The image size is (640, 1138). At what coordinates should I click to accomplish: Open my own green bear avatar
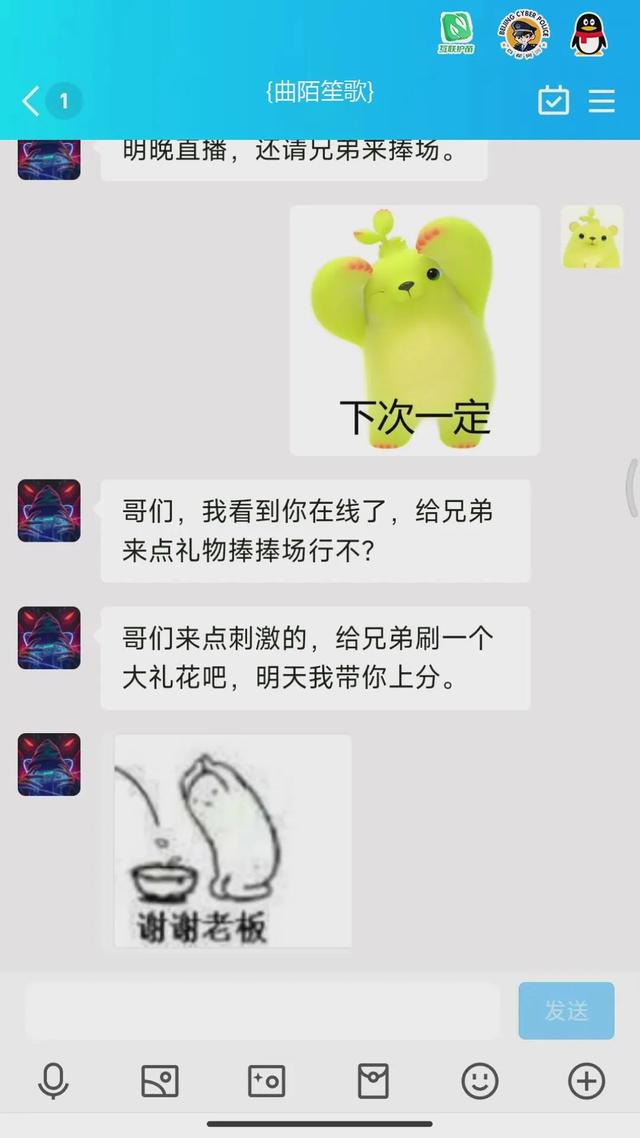pyautogui.click(x=592, y=237)
